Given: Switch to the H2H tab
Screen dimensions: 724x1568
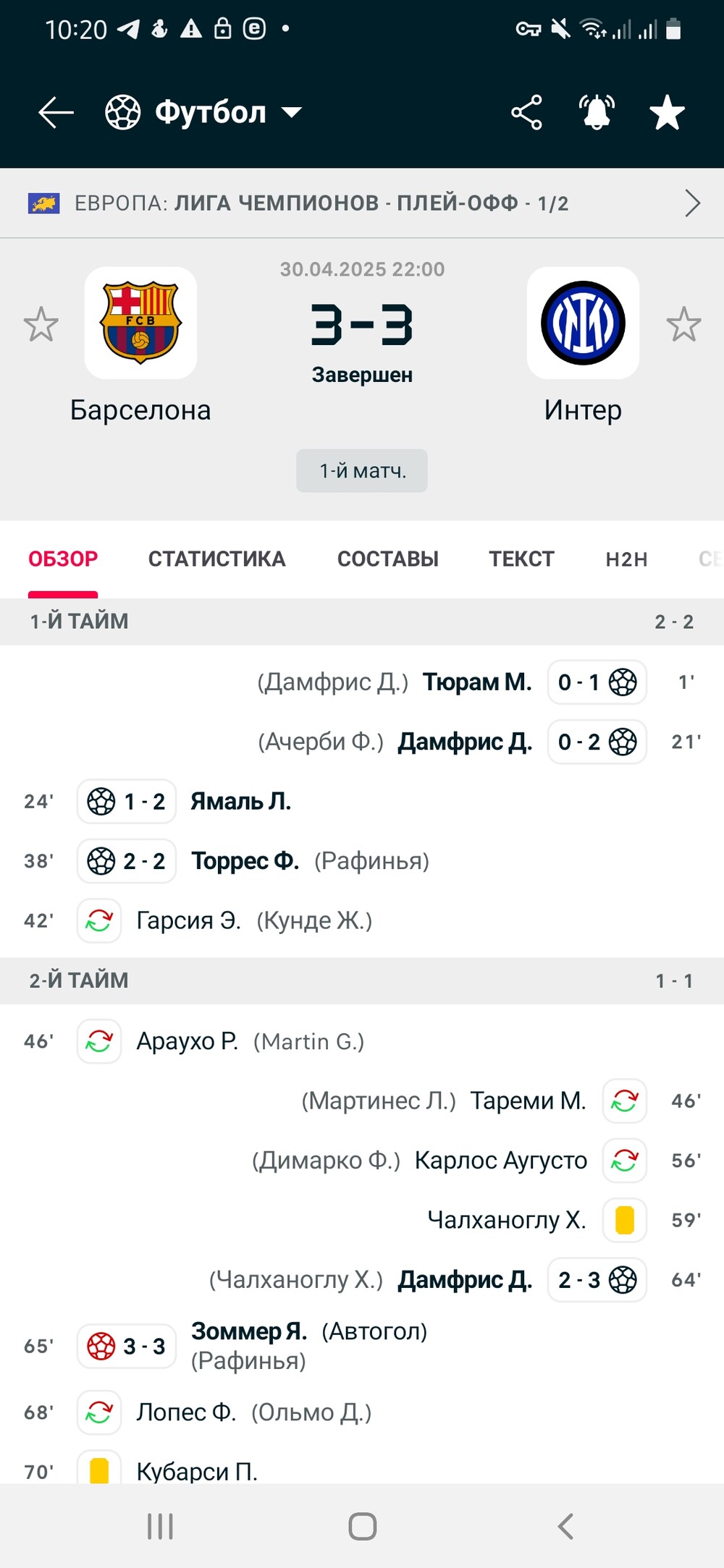Looking at the screenshot, I should pos(627,559).
